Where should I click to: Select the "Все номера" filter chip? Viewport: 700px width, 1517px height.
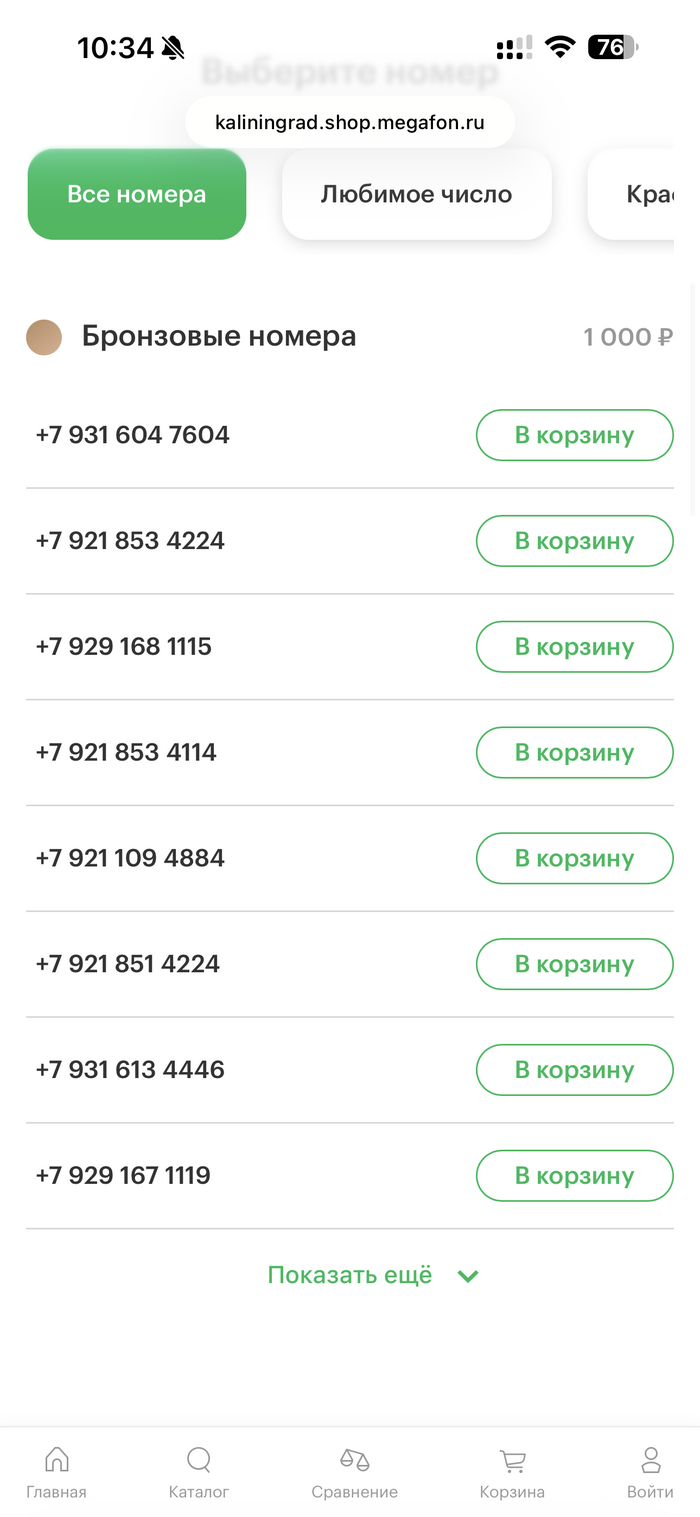(x=137, y=194)
